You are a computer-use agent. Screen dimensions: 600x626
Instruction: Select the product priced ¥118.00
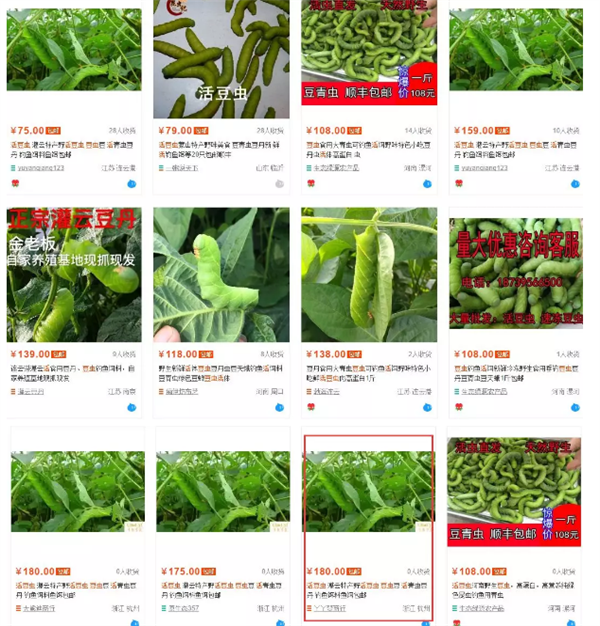(221, 275)
